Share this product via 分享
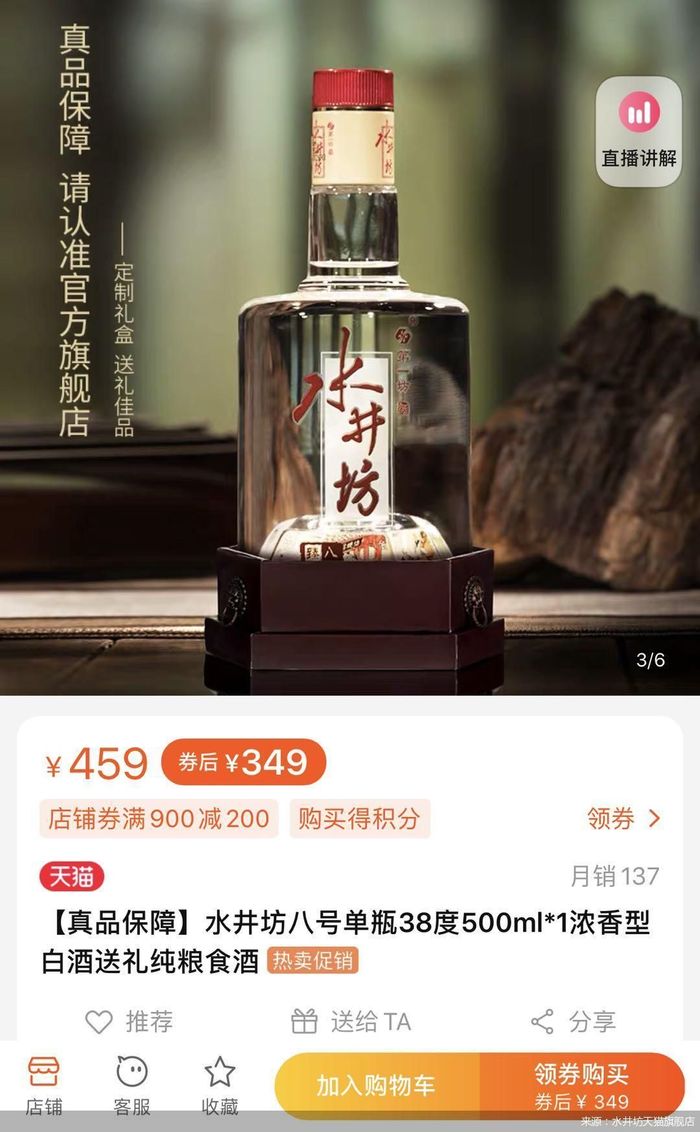Viewport: 700px width, 1132px height. pos(573,1021)
